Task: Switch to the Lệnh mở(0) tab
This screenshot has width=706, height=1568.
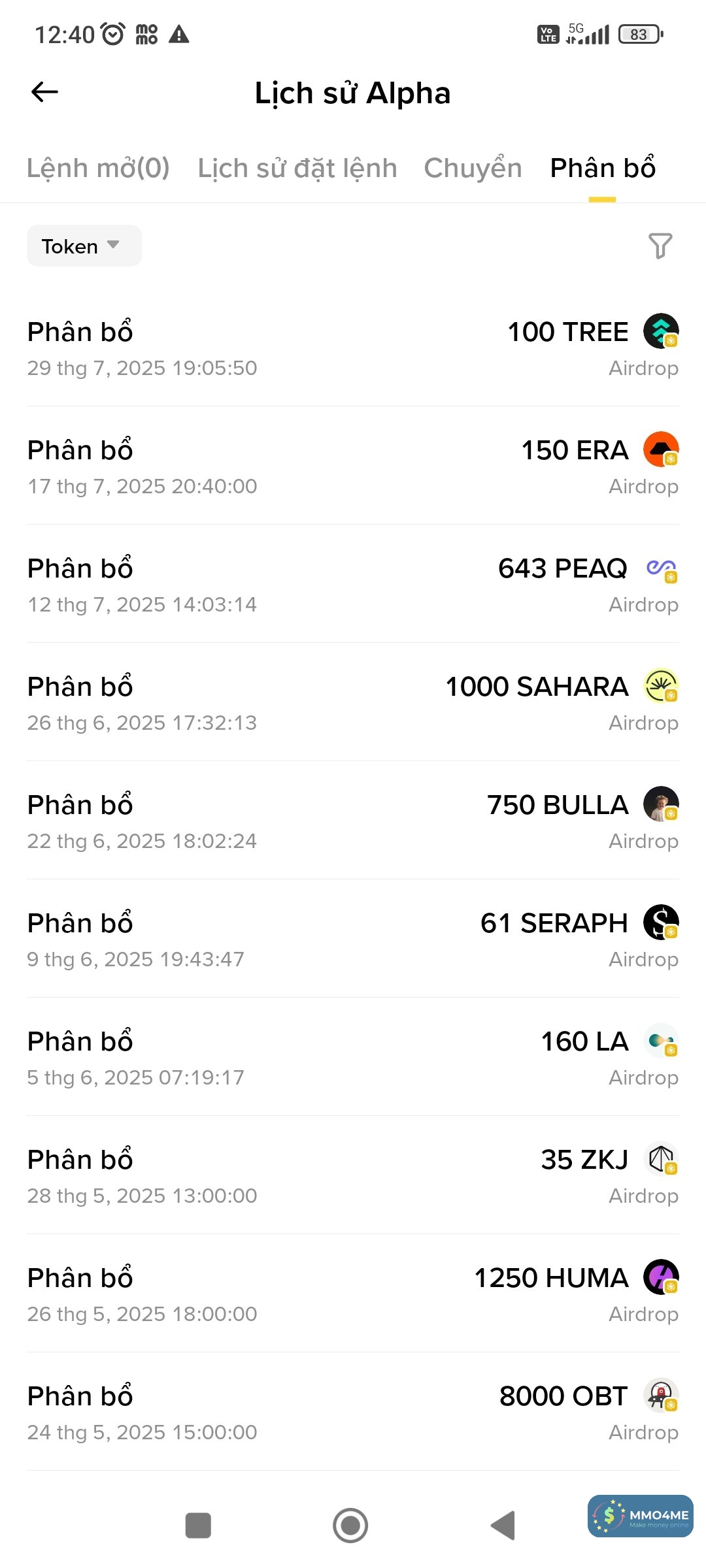Action: pos(98,168)
